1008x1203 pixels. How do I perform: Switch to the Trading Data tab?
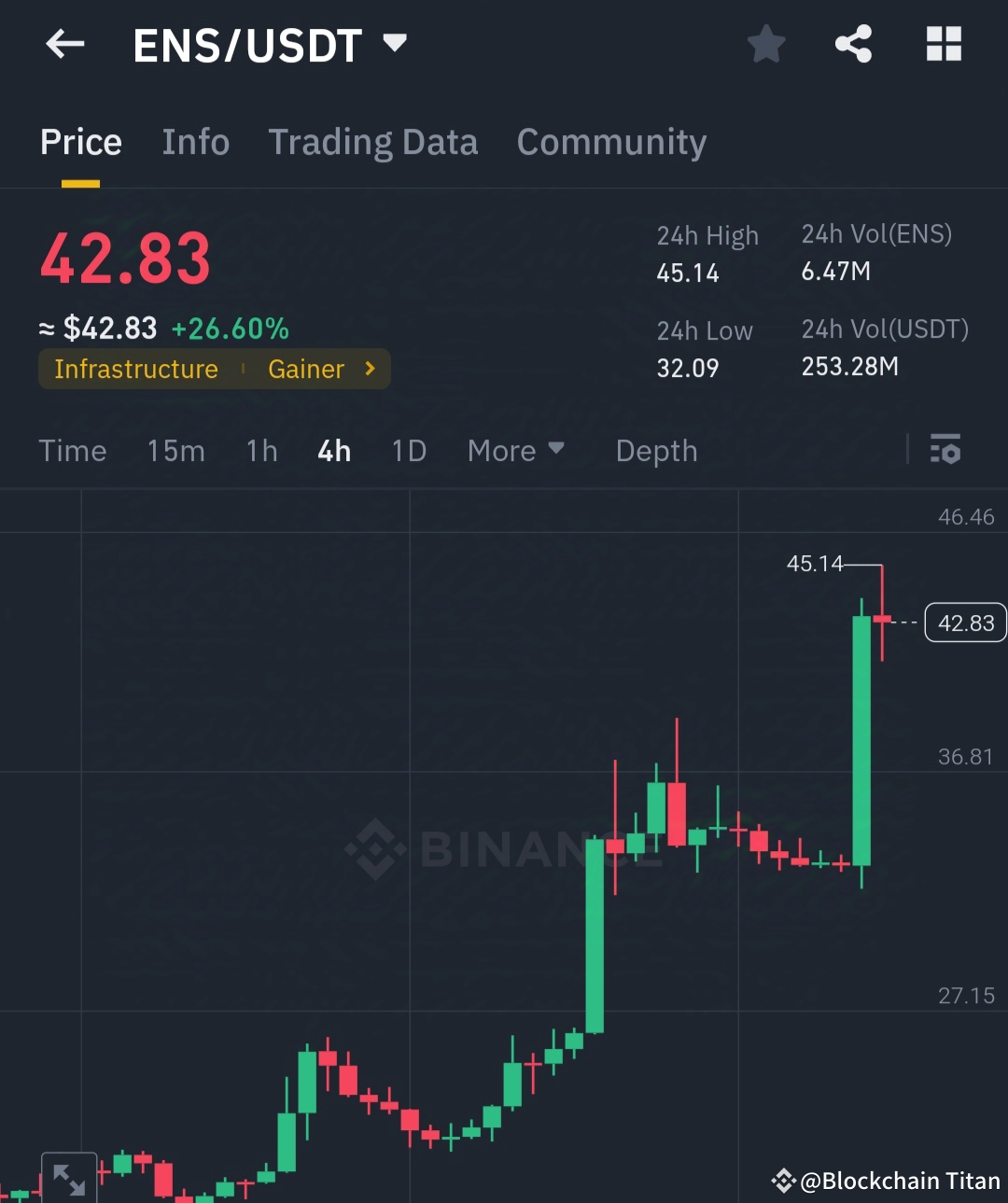point(373,142)
